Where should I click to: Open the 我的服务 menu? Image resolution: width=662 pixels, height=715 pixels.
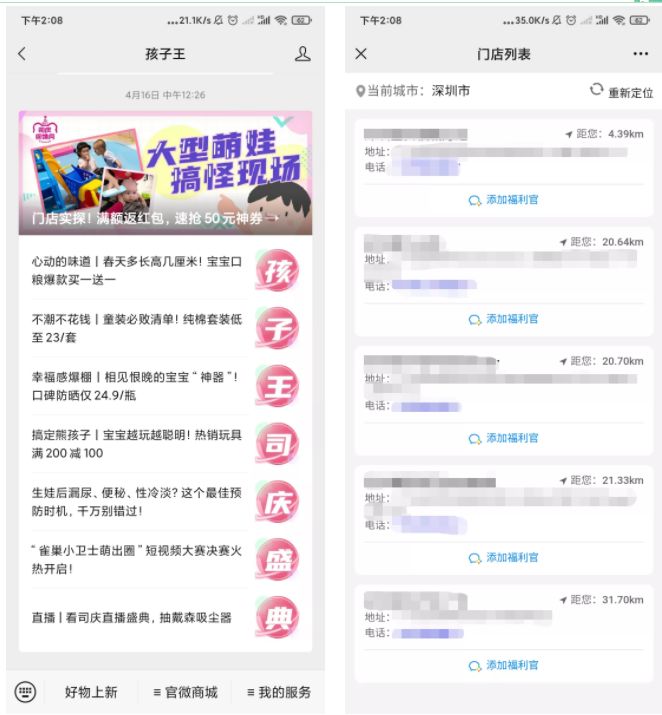(x=277, y=691)
